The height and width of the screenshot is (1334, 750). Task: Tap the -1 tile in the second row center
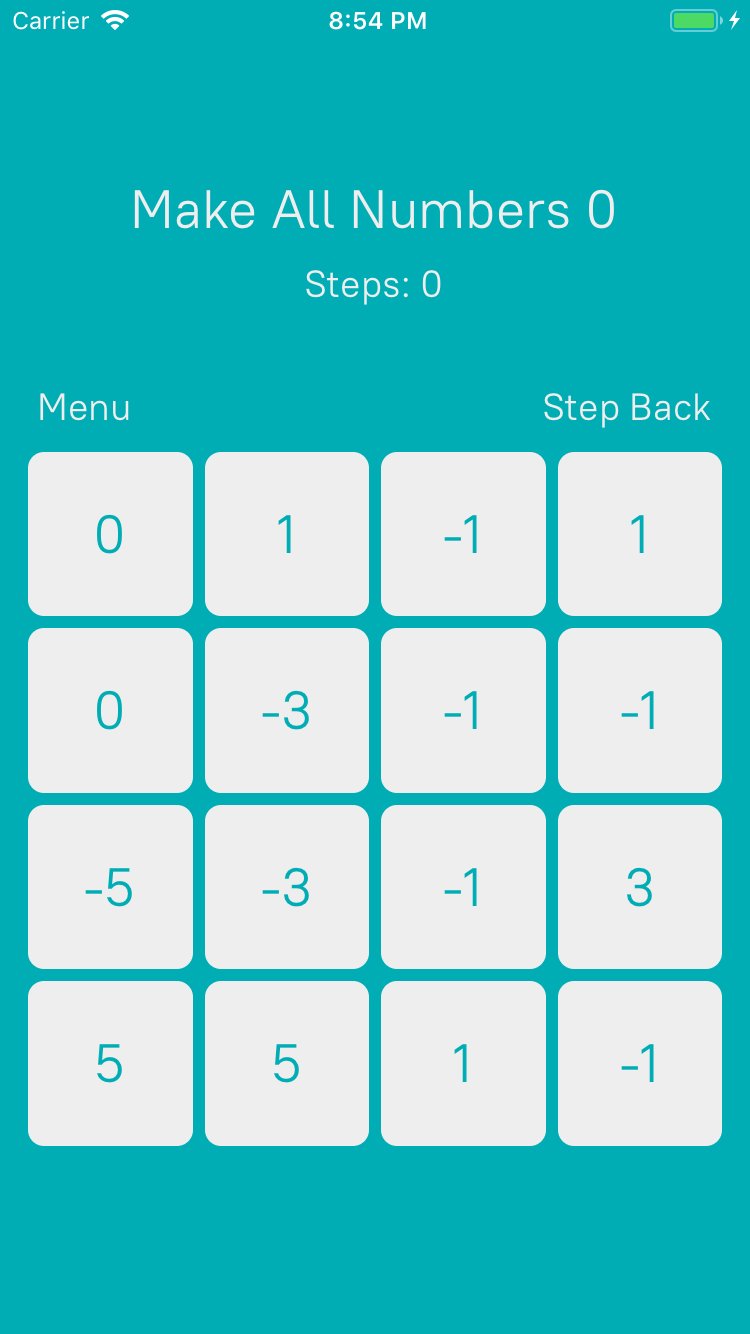[x=463, y=710]
